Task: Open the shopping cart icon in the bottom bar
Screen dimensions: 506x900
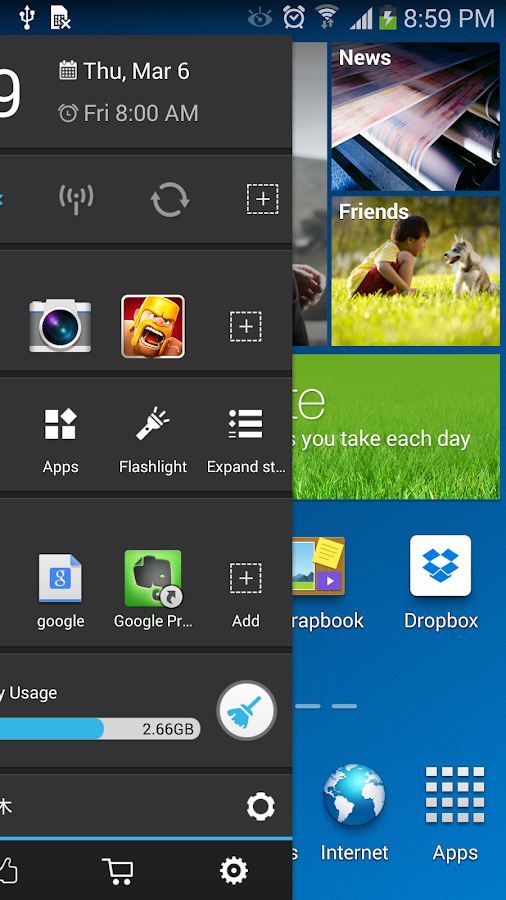Action: [x=118, y=871]
